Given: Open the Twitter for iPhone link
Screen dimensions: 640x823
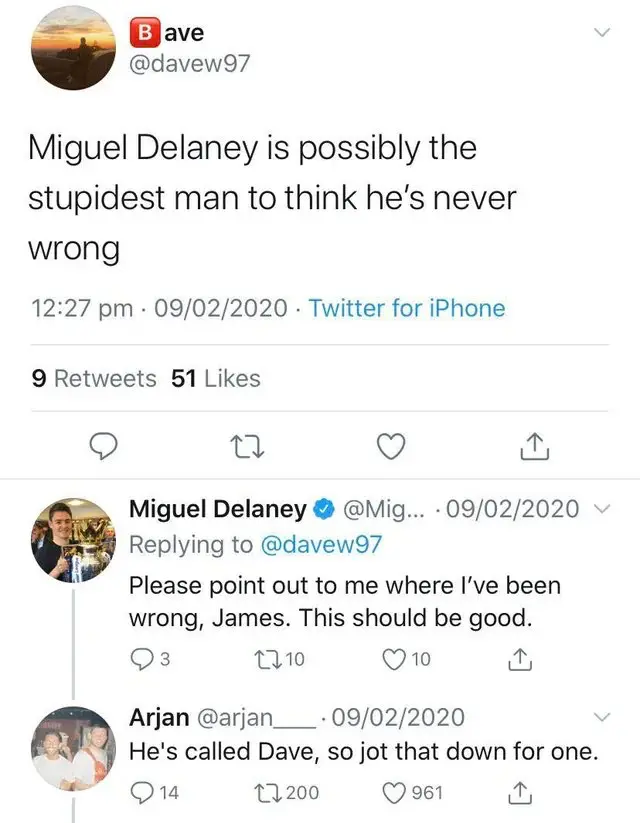Looking at the screenshot, I should pos(406,308).
